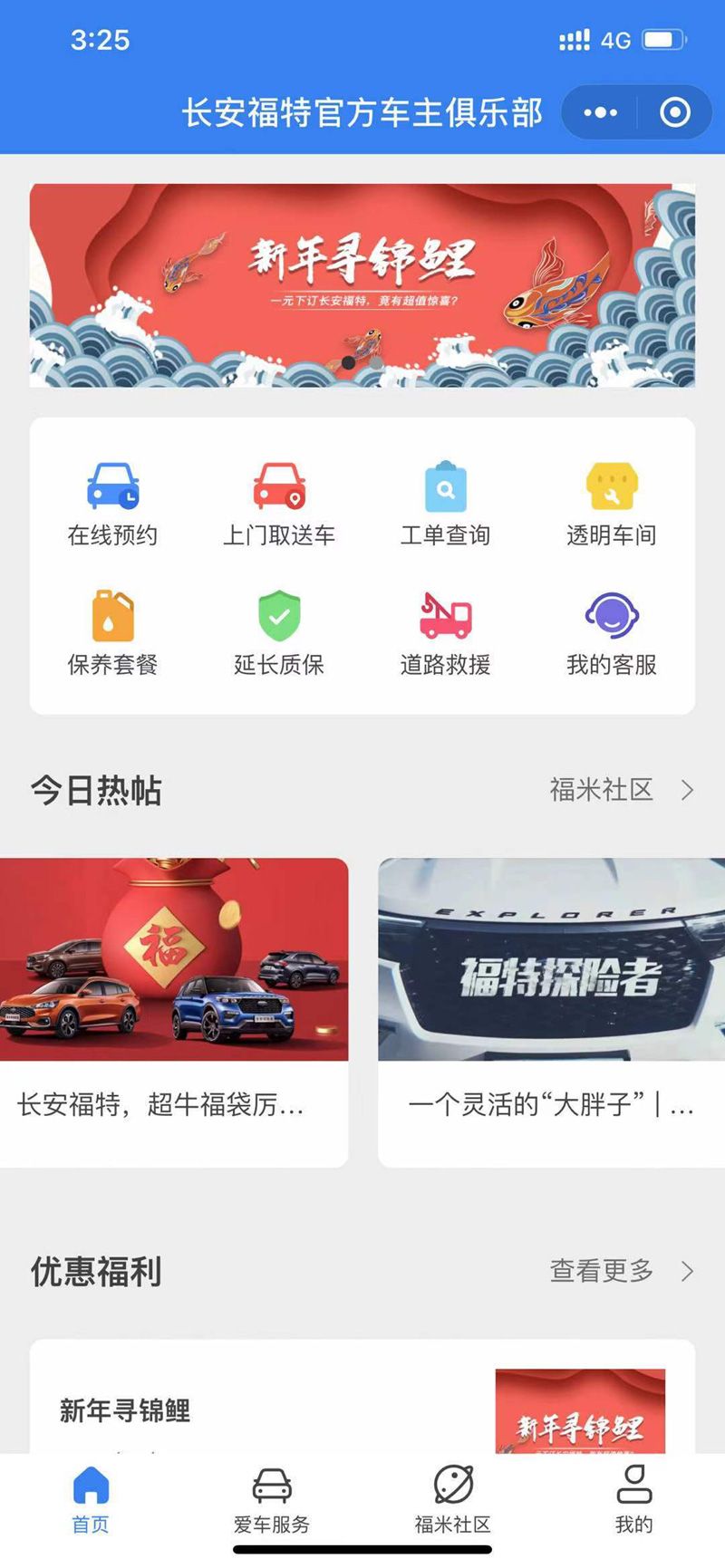Select 延长质保 extended warranty
The width and height of the screenshot is (725, 1568).
[x=279, y=633]
